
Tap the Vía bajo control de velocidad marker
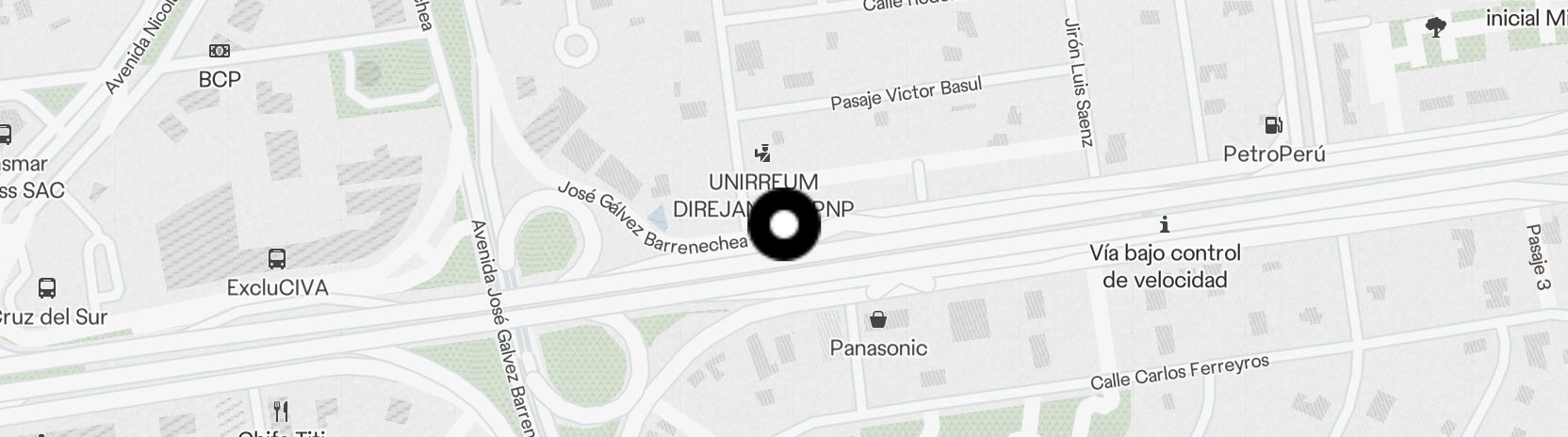[1165, 225]
